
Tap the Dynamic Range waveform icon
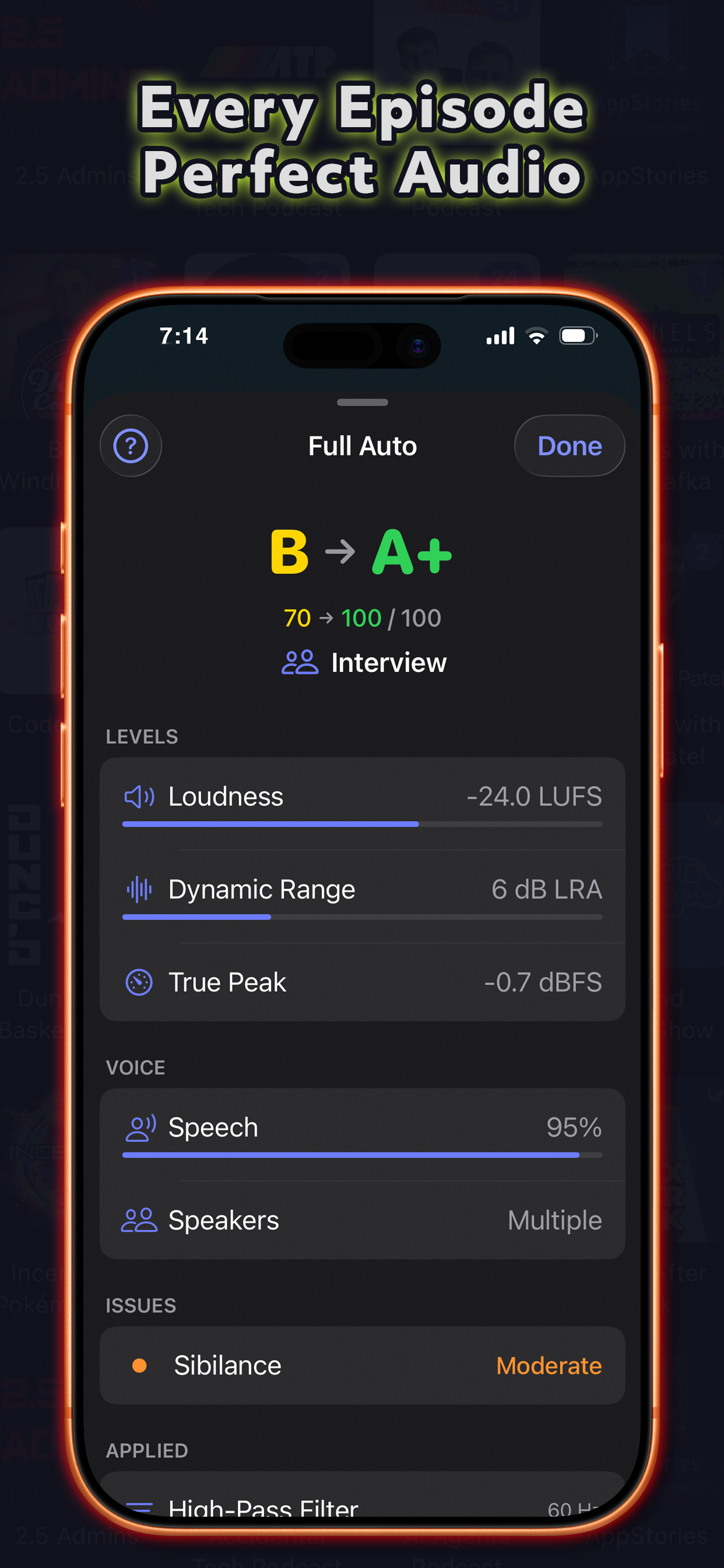tap(139, 890)
